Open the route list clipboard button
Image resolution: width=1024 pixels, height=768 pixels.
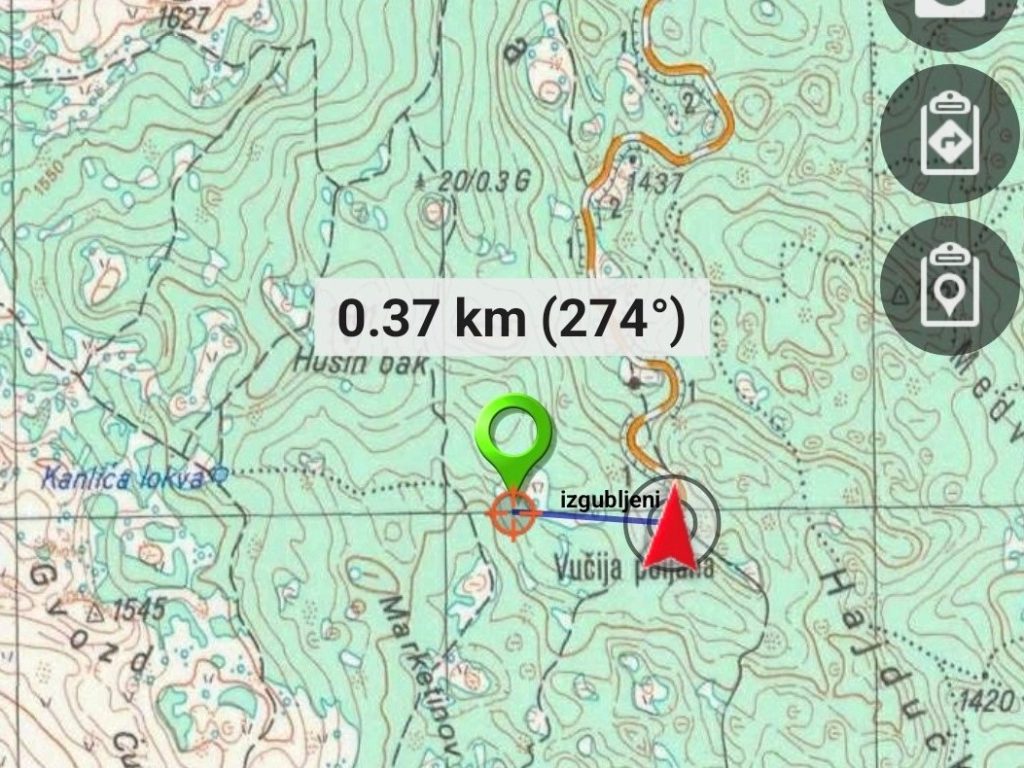[x=950, y=133]
